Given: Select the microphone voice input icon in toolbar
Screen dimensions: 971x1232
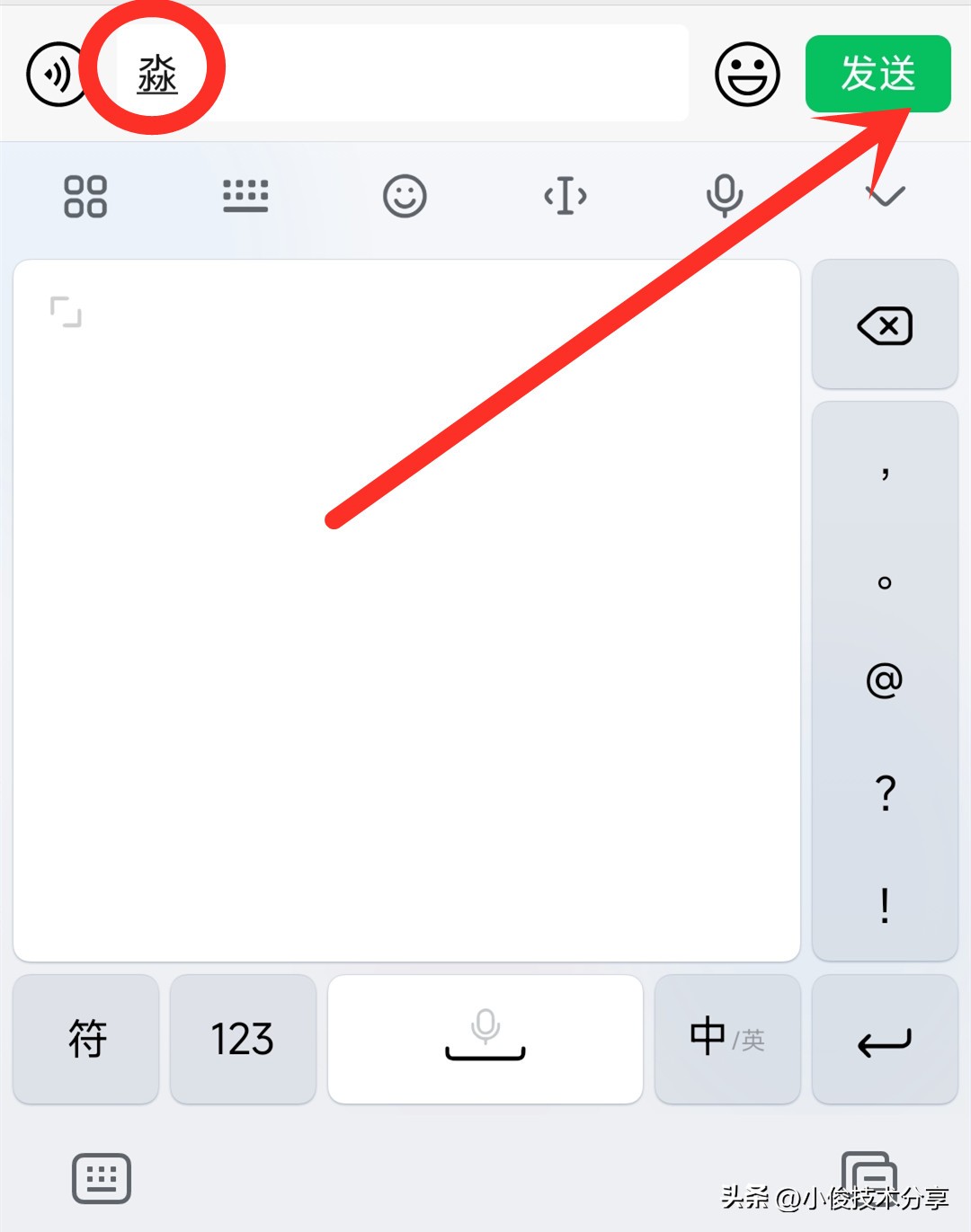Looking at the screenshot, I should 725,196.
